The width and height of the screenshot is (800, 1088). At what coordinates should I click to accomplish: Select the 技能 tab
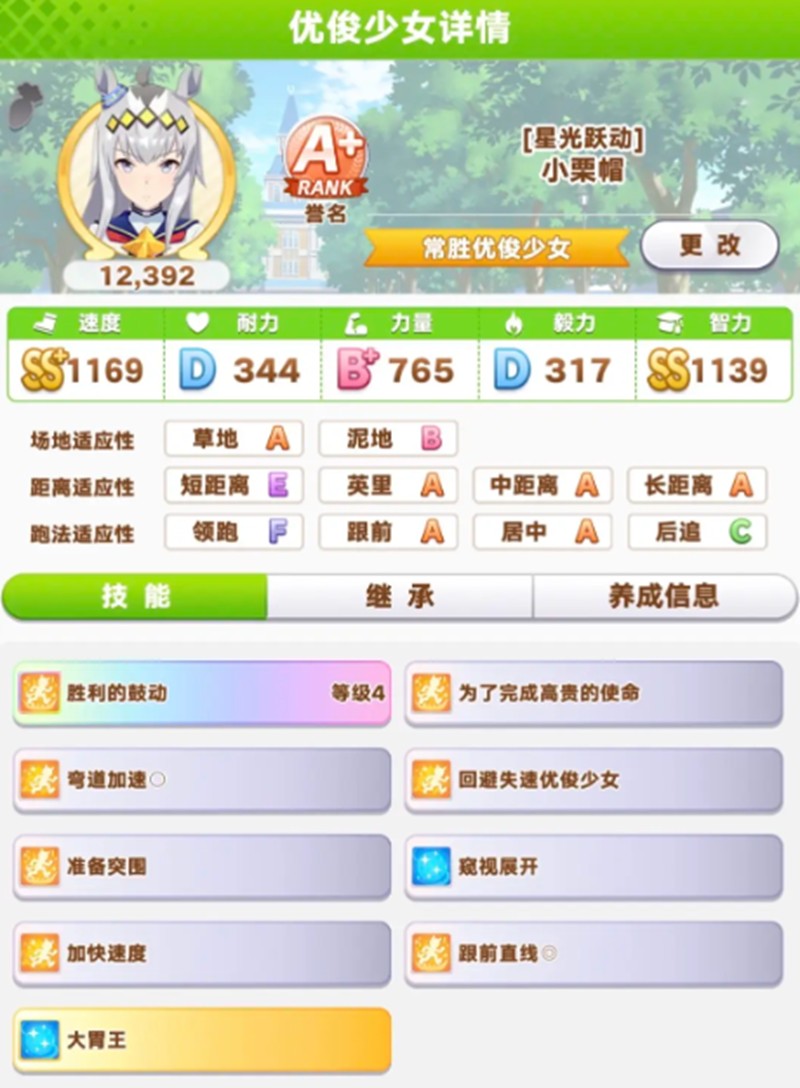[x=135, y=597]
